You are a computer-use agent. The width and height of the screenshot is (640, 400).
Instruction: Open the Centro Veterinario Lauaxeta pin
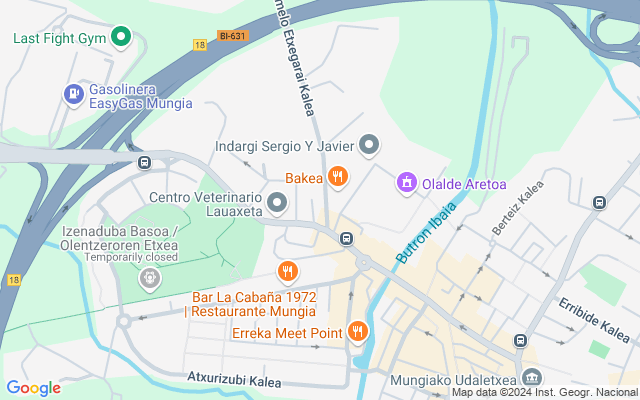pyautogui.click(x=277, y=204)
